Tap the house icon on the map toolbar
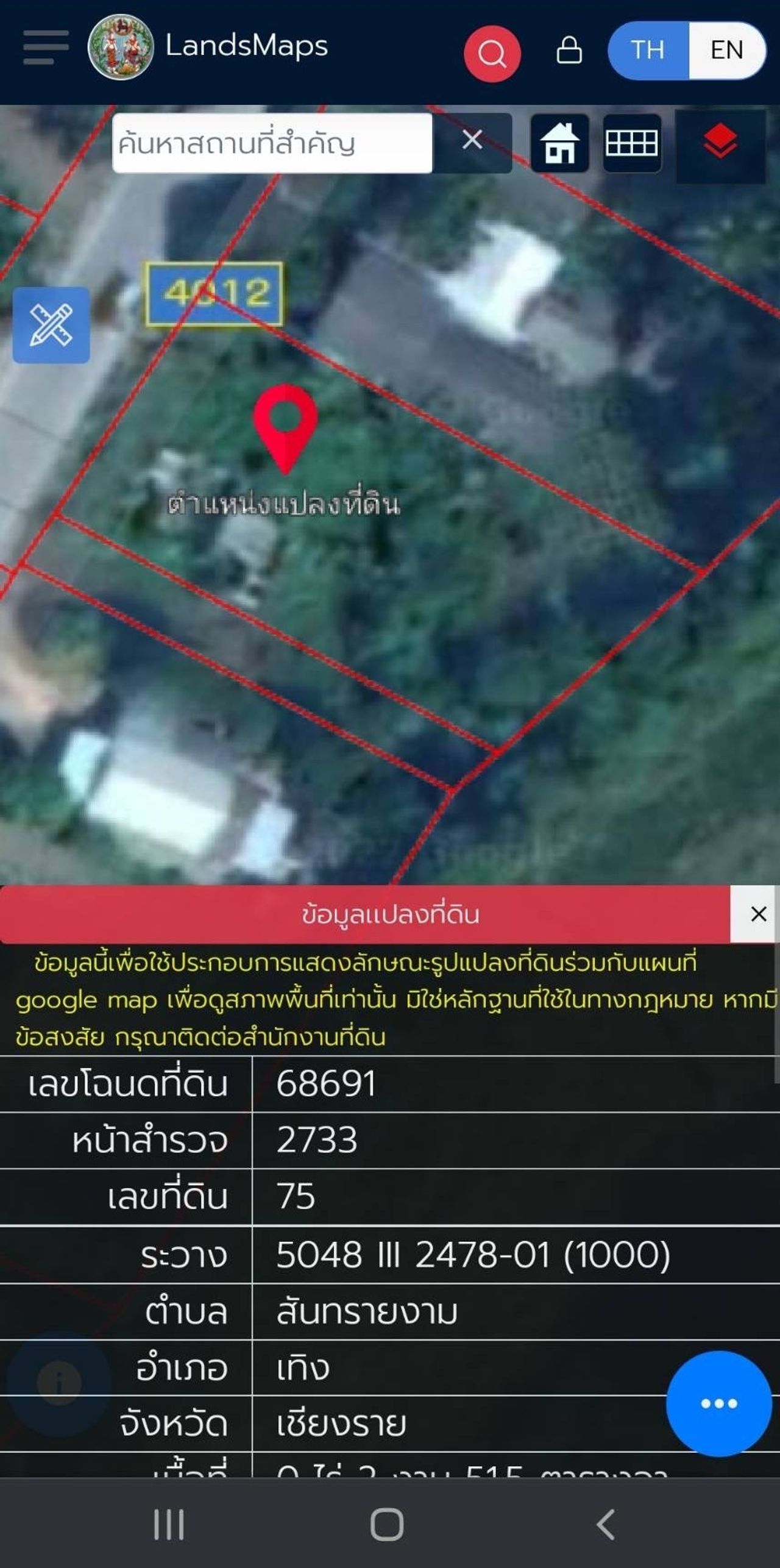Screen dimensions: 780x1568 pyautogui.click(x=560, y=143)
